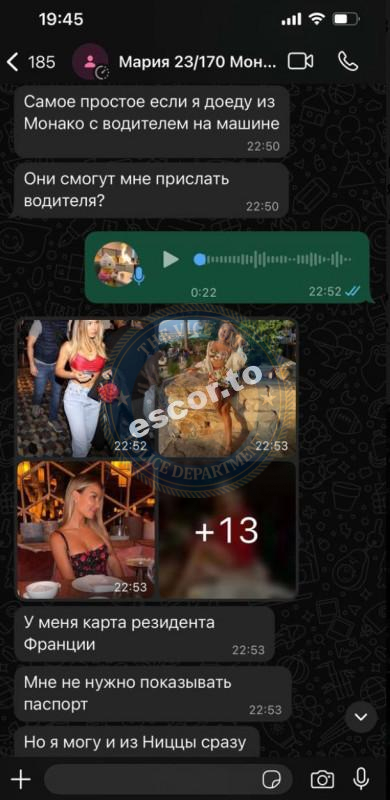Start a voice call with Мария
390x800 pixels.
point(348,62)
